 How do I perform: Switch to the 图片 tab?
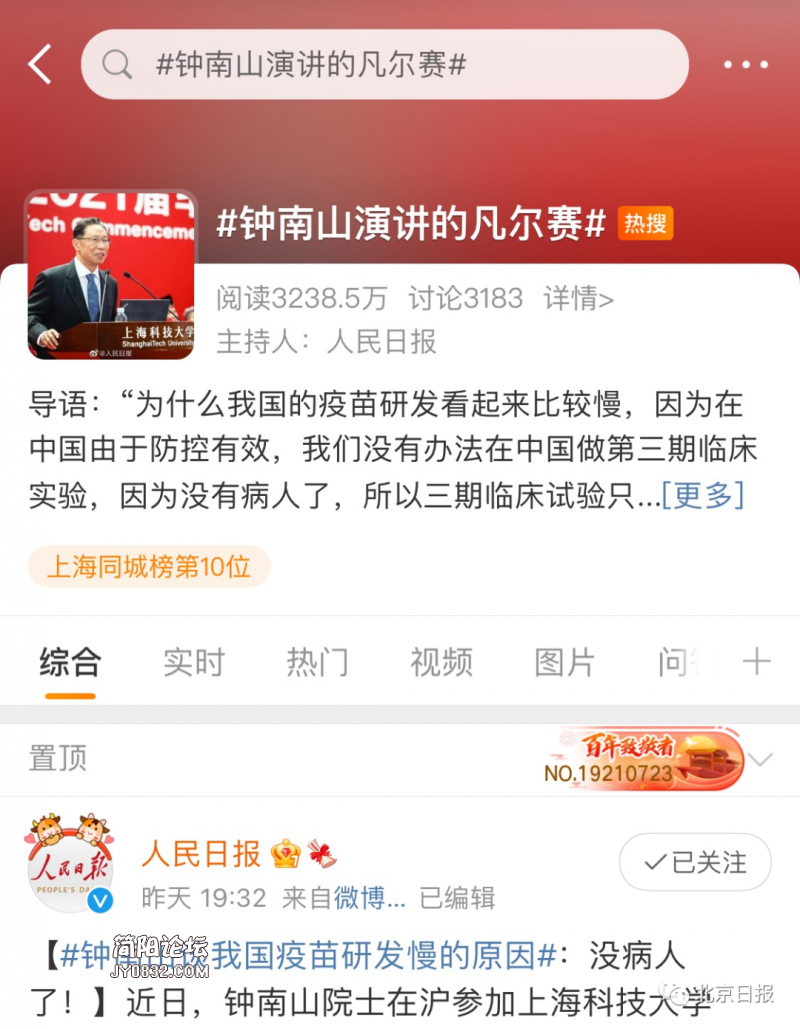pos(565,662)
